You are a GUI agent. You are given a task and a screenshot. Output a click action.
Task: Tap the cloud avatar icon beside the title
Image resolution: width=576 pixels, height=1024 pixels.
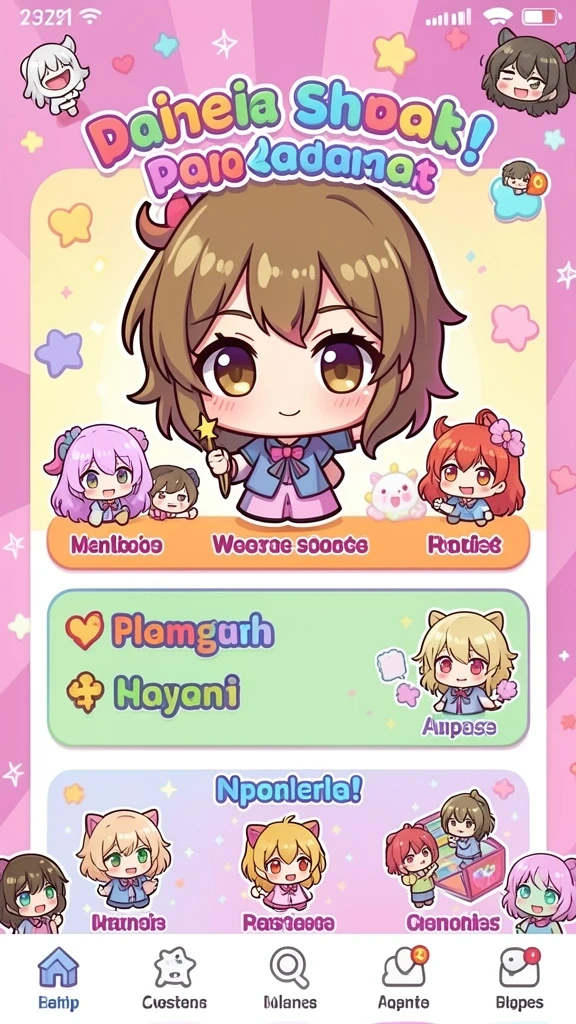tap(519, 190)
